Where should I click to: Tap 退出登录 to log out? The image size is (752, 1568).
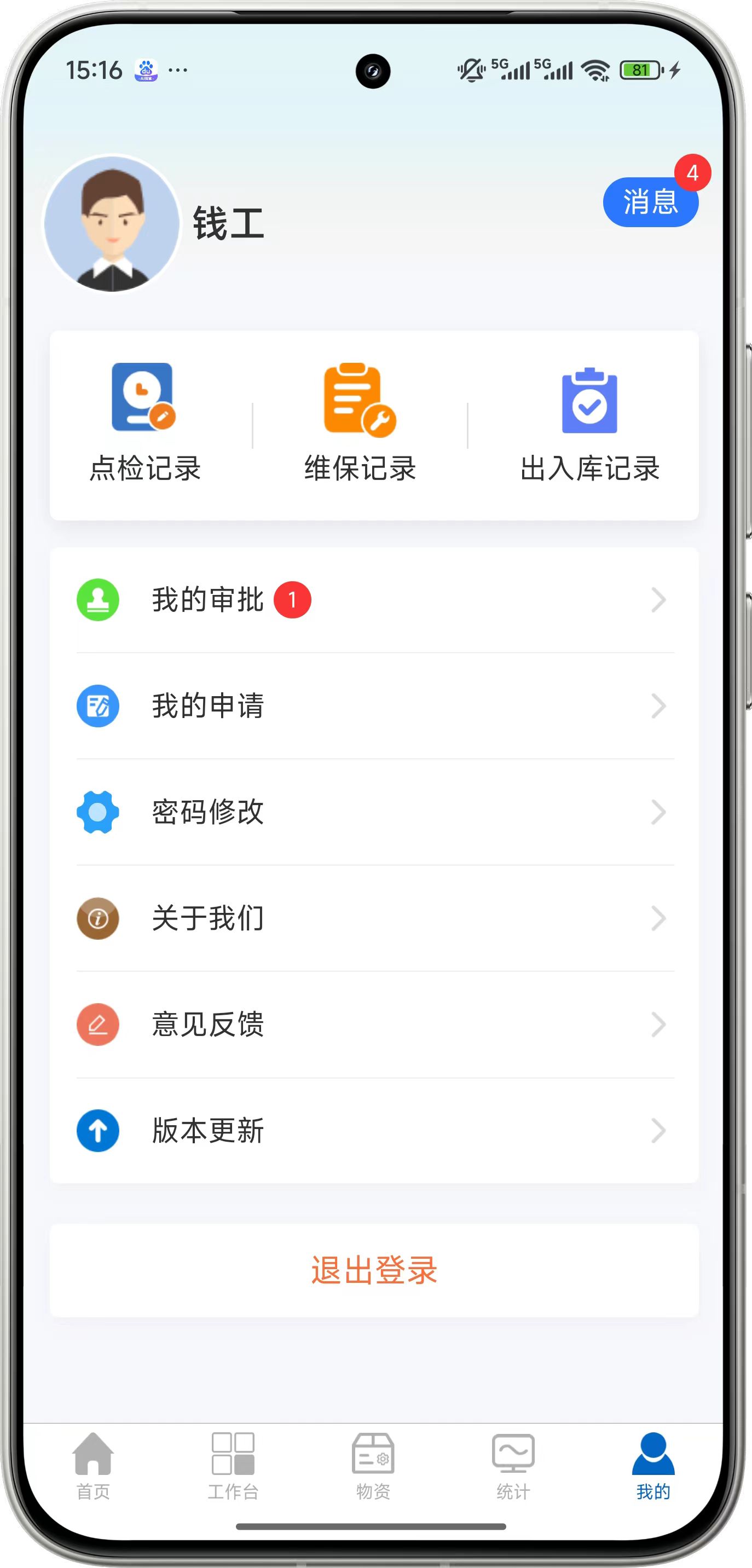tap(374, 1270)
